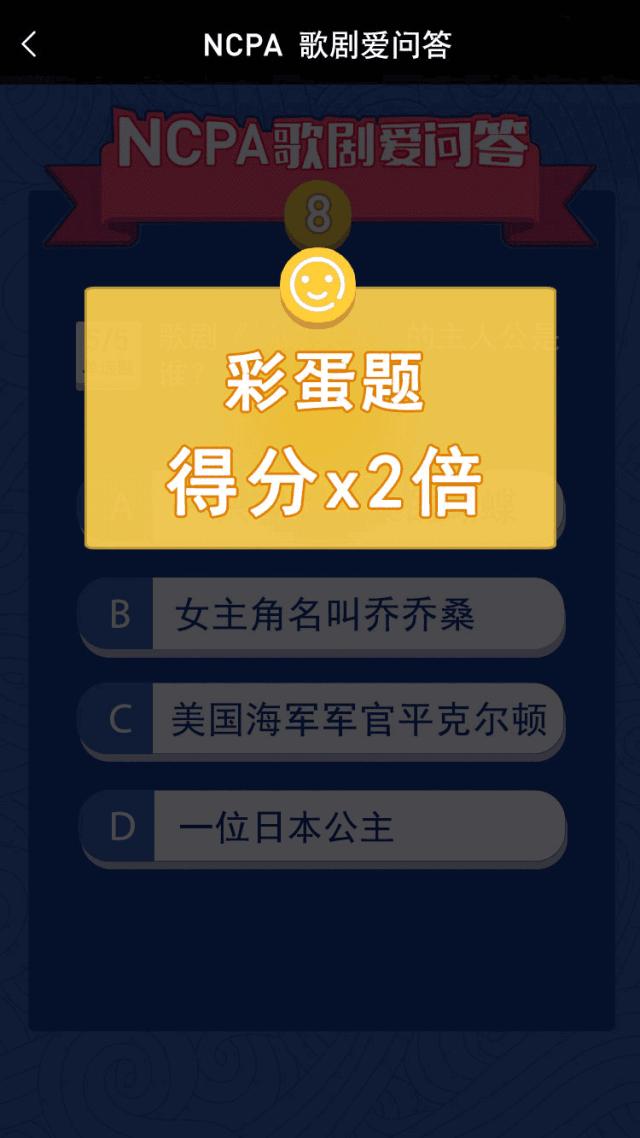Pick answer D 一位日本公主

click(x=323, y=827)
